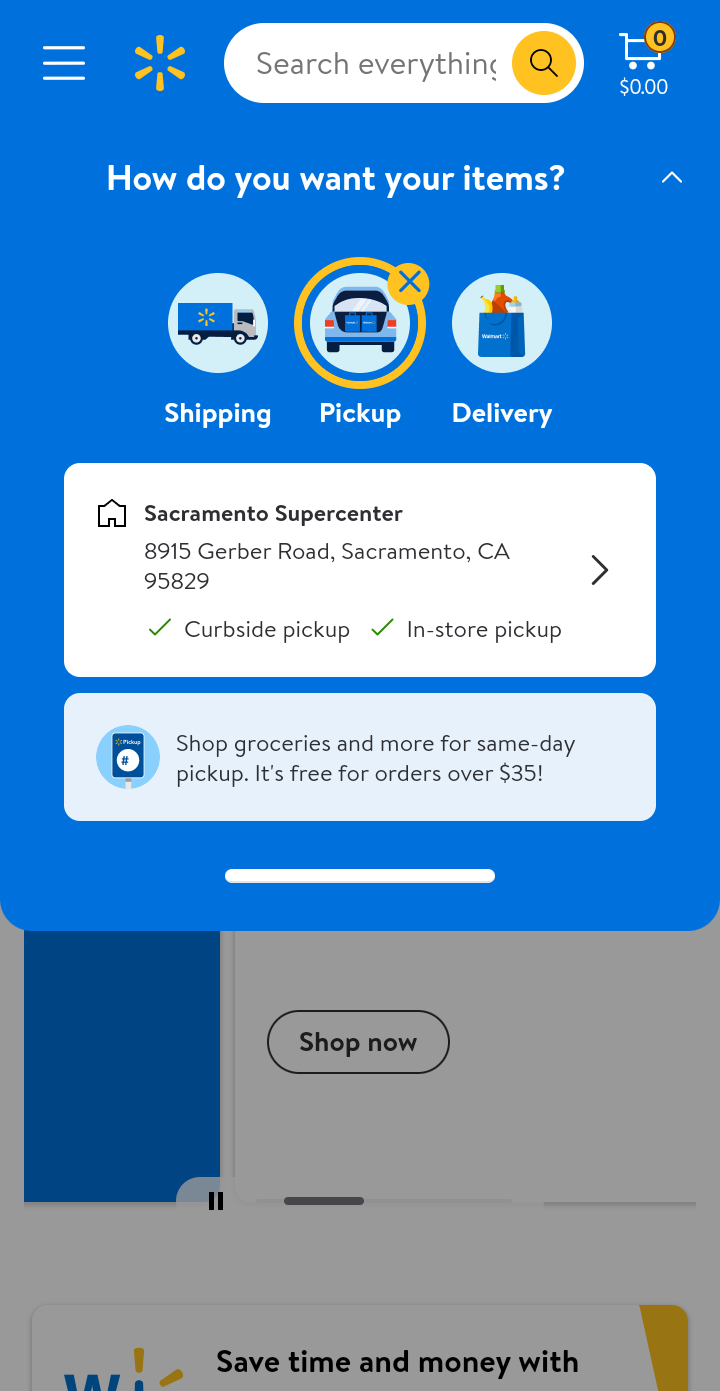Tap the white drag handle to close panel
Screen dimensions: 720x1391
coord(360,876)
